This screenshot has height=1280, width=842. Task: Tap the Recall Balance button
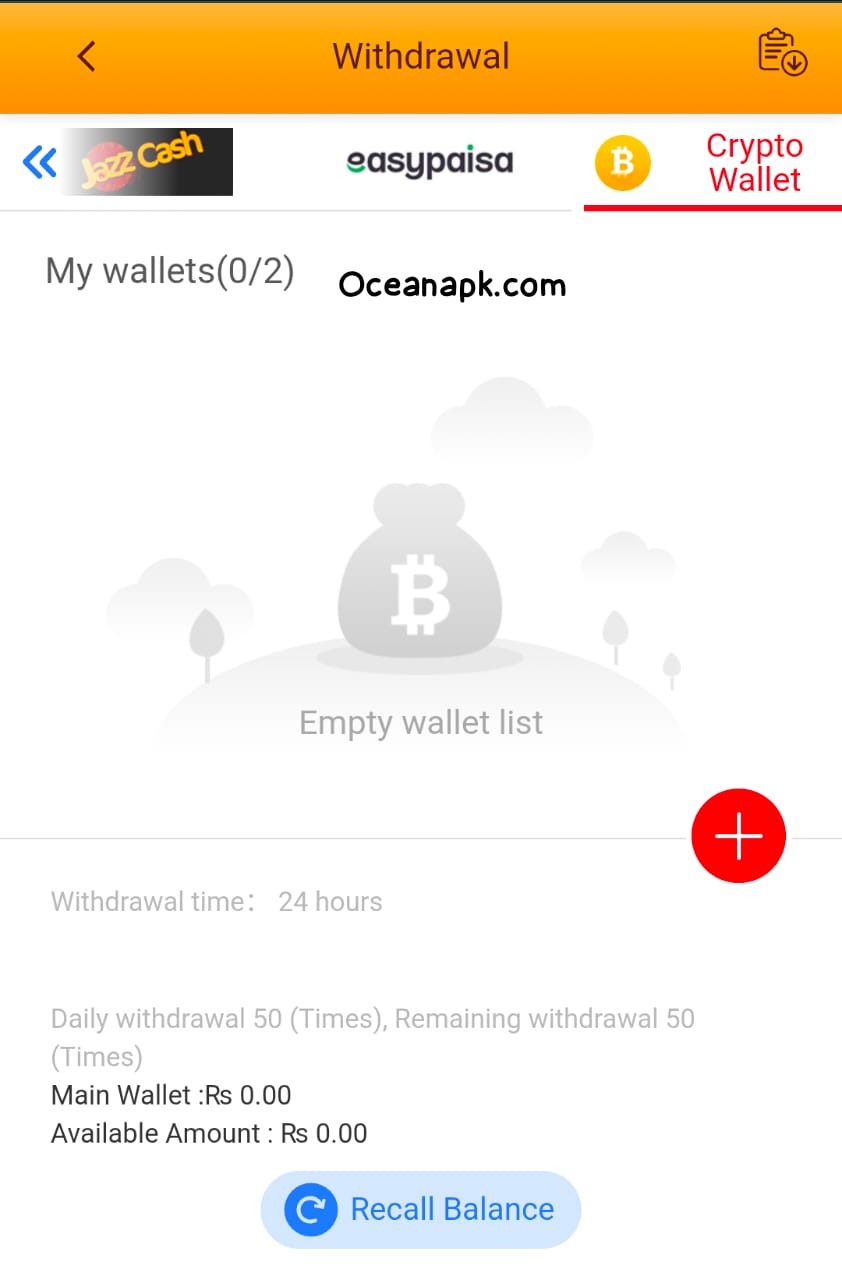click(420, 1210)
